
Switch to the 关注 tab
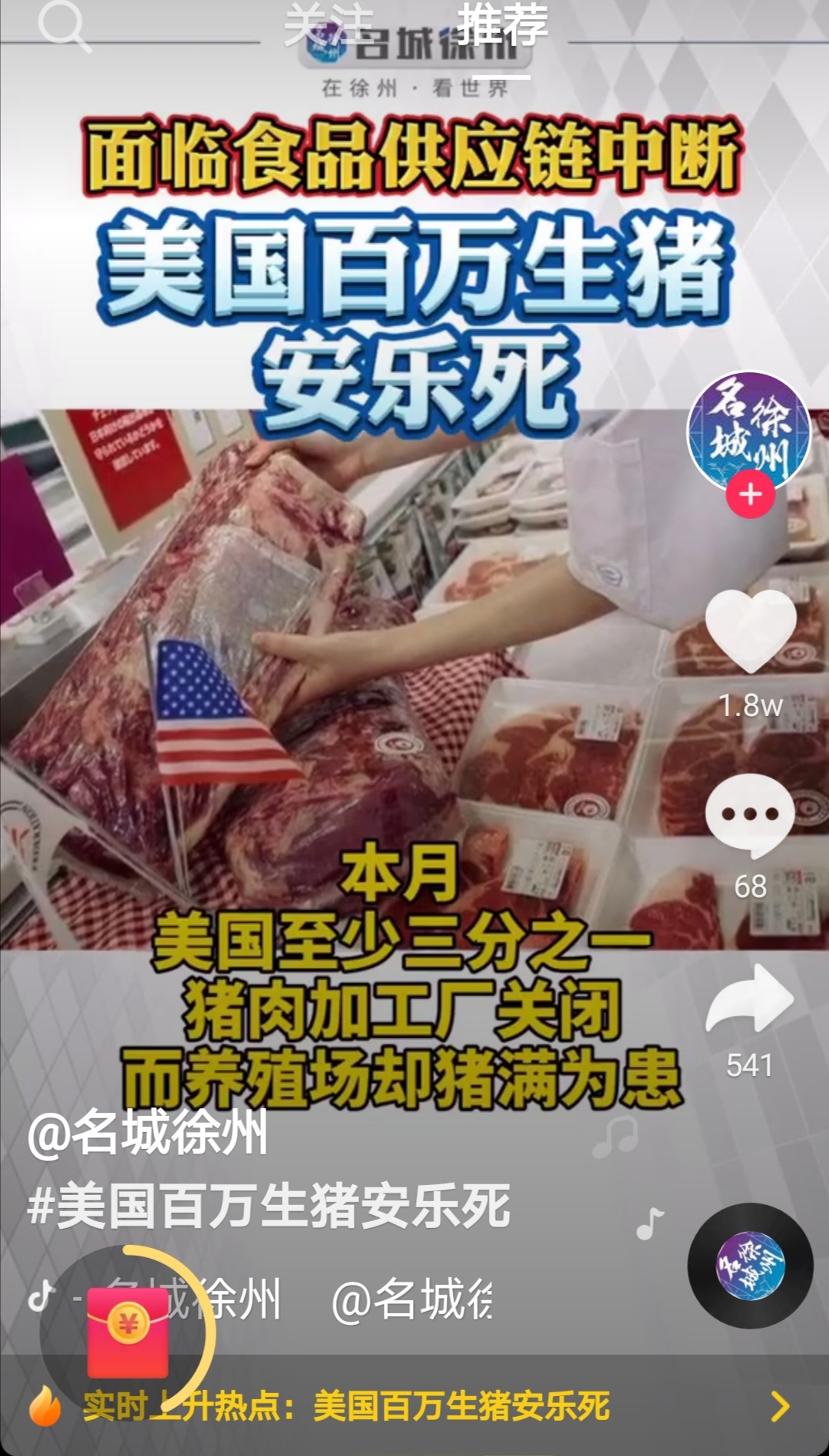click(329, 27)
